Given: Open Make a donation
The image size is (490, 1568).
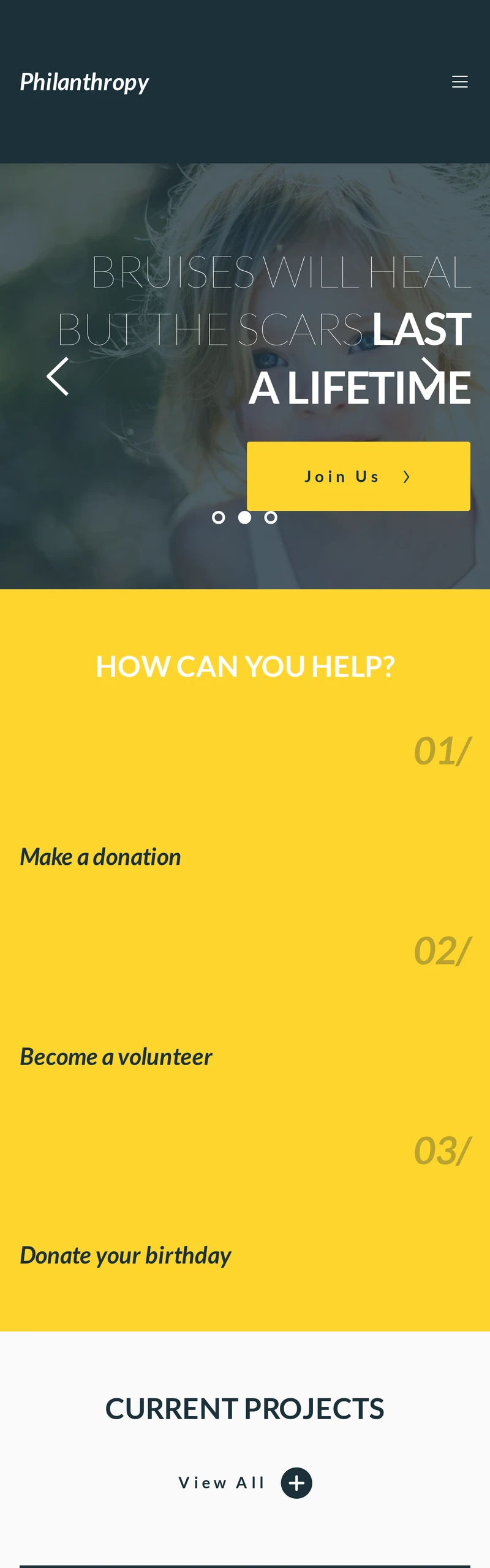Looking at the screenshot, I should [100, 857].
